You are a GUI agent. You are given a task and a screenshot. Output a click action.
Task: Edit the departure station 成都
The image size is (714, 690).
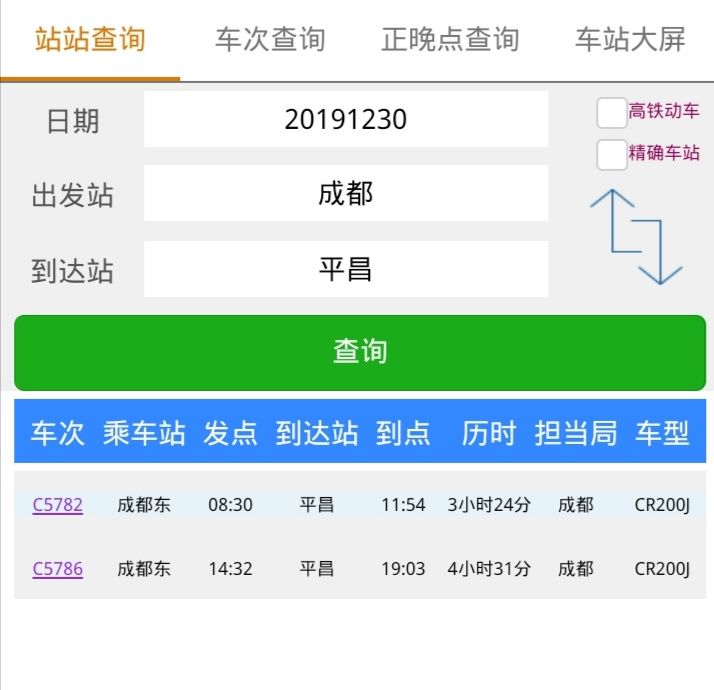click(346, 193)
